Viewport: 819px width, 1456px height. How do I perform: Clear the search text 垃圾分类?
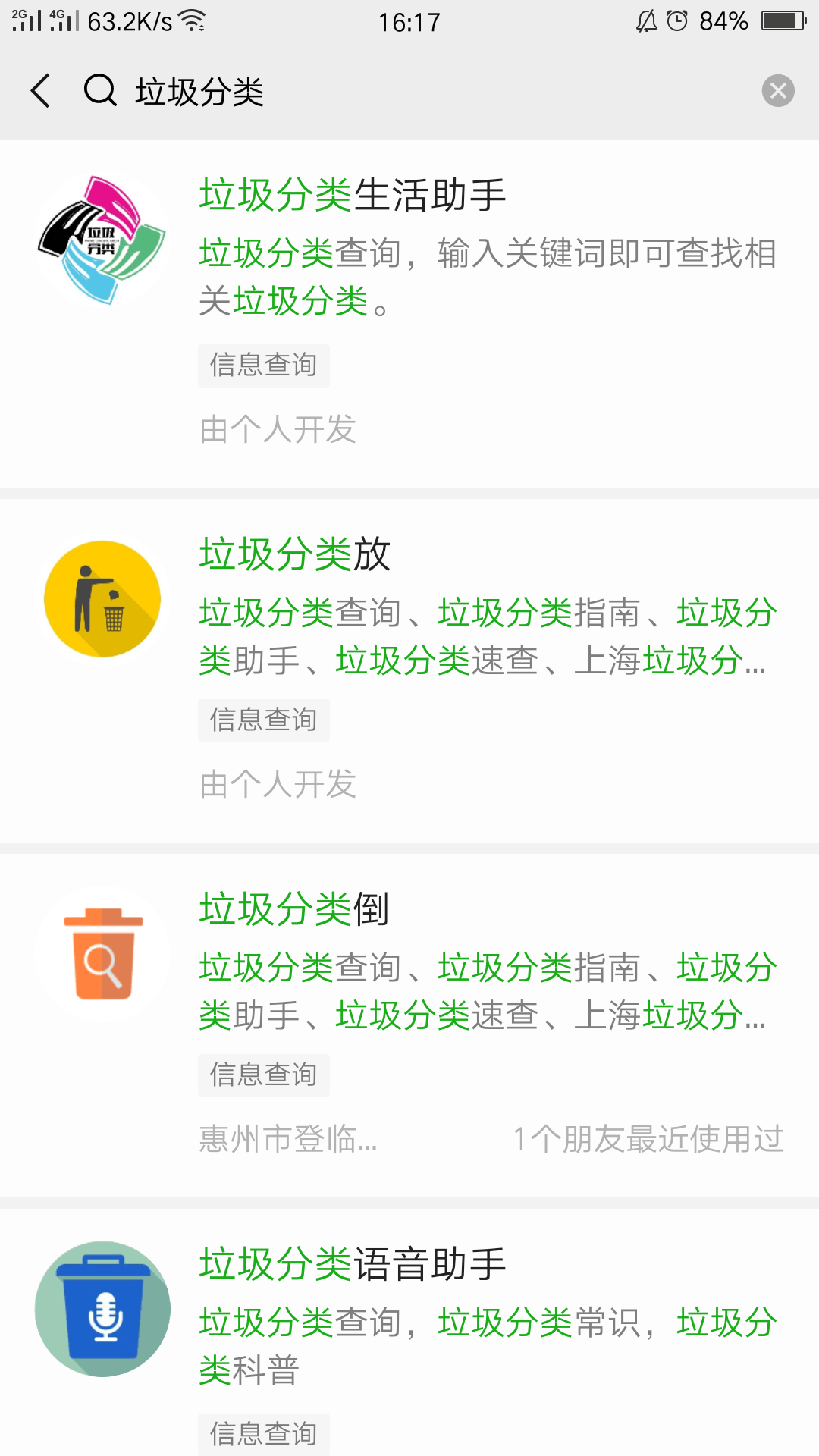[x=777, y=91]
